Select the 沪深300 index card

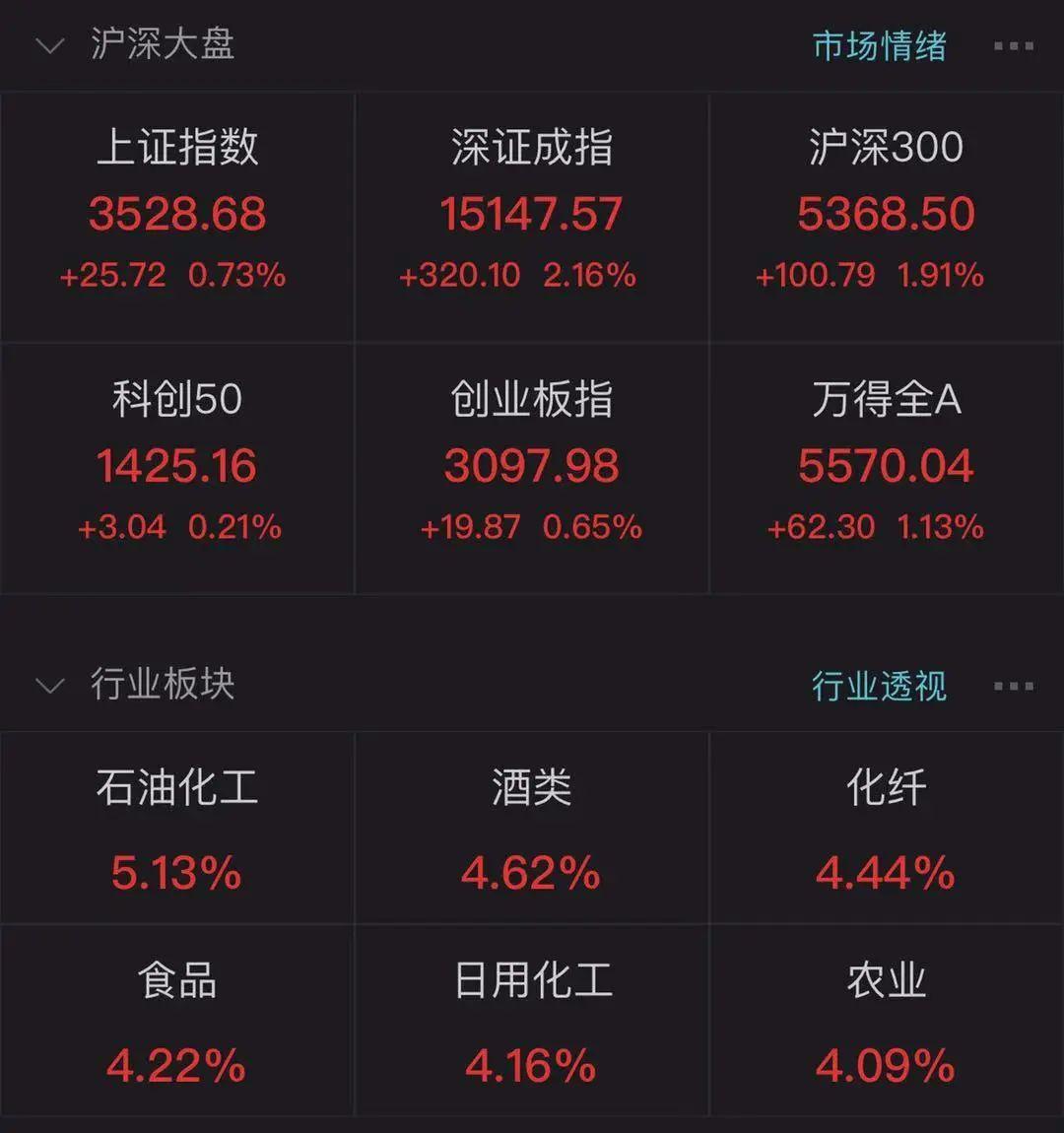pos(886,217)
